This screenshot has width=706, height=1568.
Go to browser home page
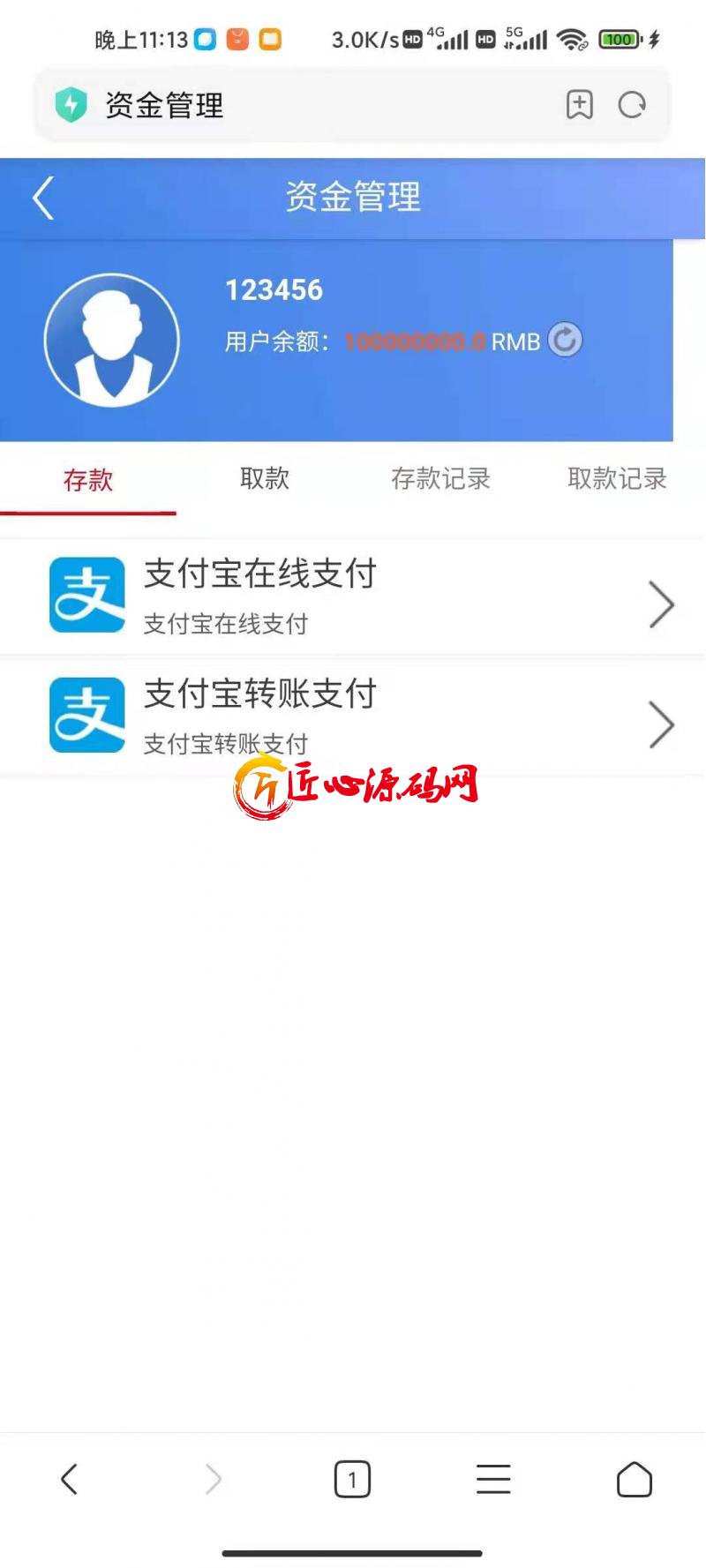coord(634,1479)
